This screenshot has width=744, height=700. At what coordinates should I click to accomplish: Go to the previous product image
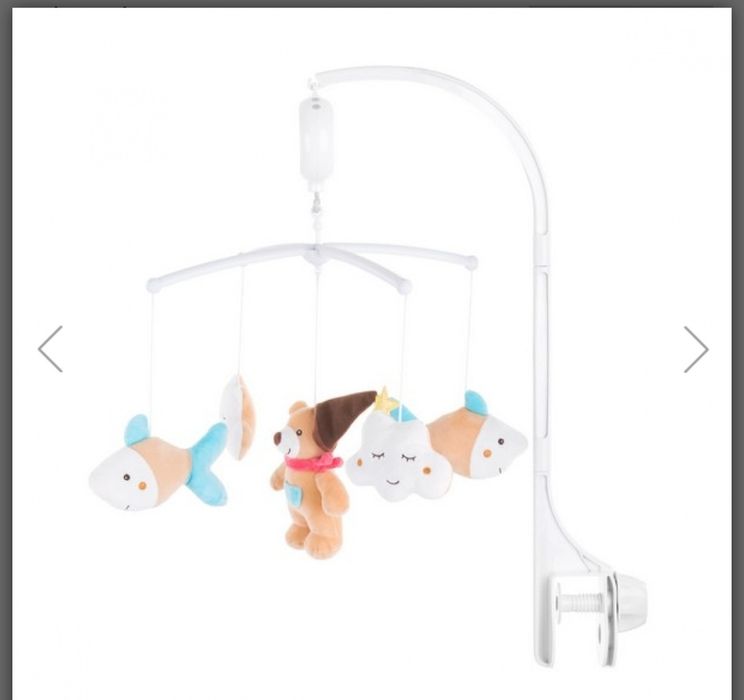(50, 349)
